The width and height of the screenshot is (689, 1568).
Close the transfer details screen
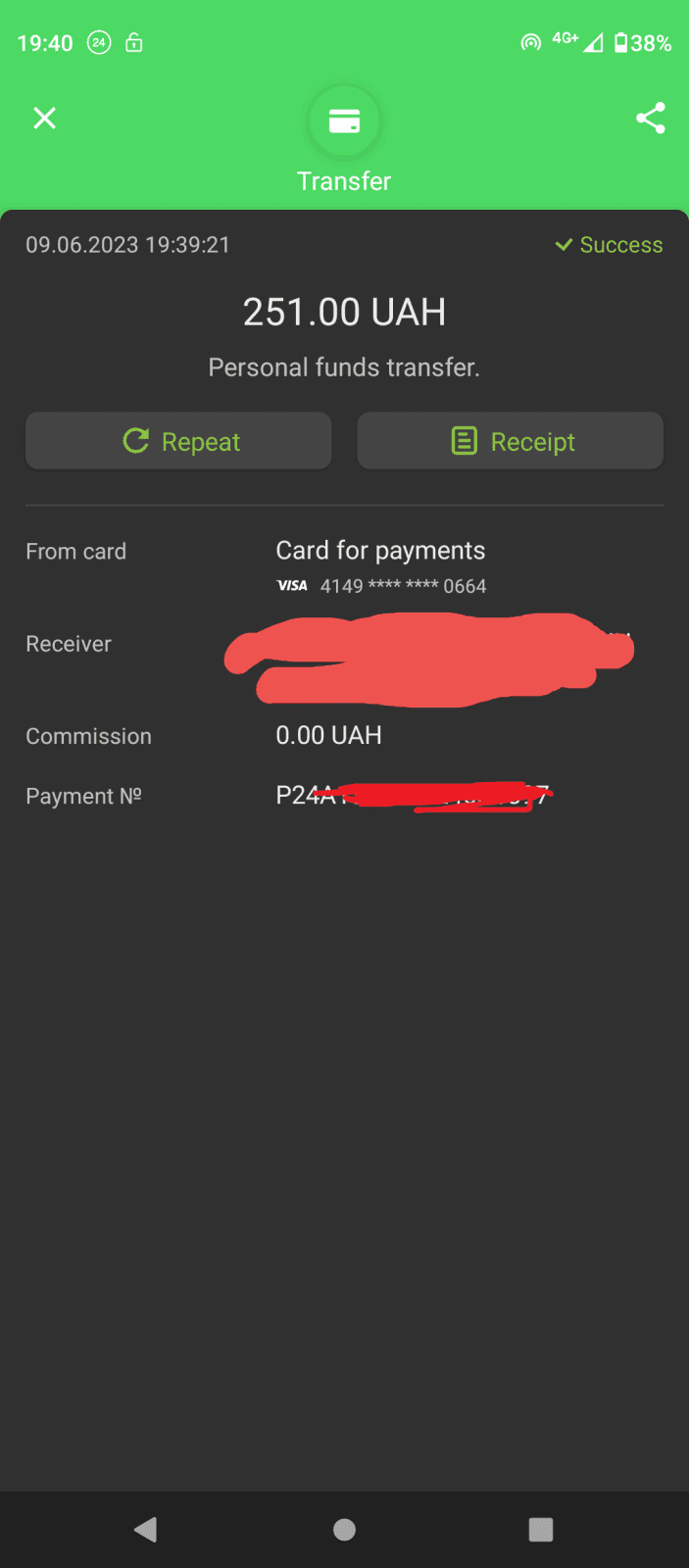point(45,119)
